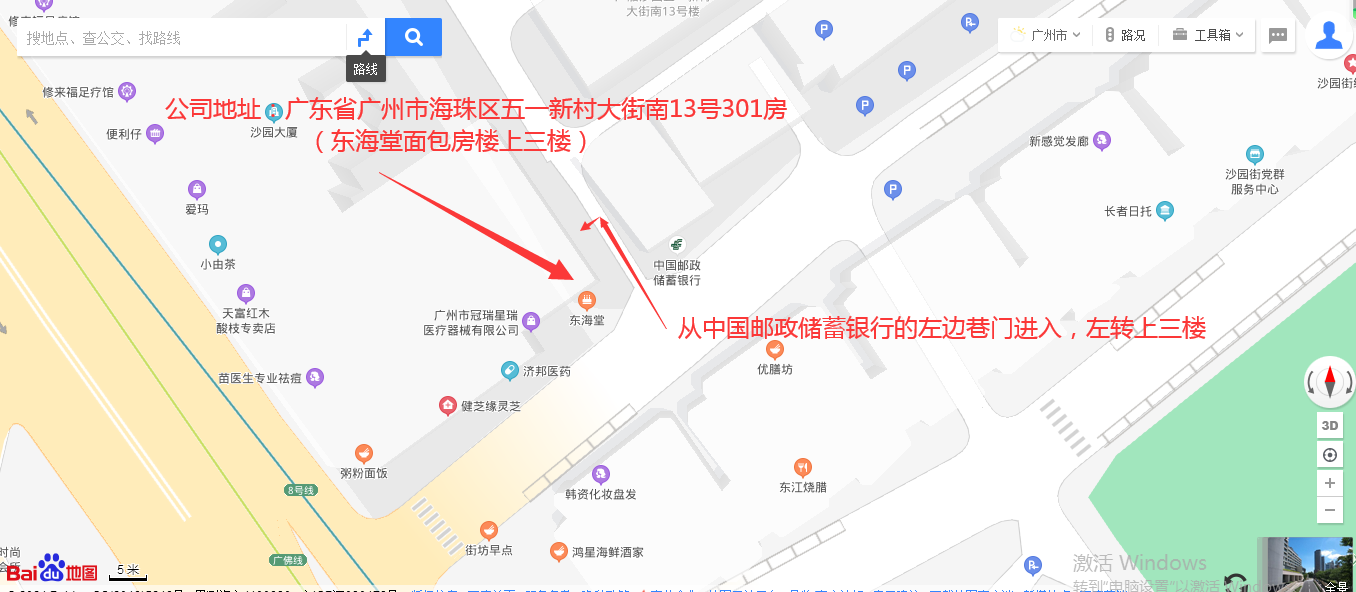Tap the blue magnifier search button

click(413, 38)
